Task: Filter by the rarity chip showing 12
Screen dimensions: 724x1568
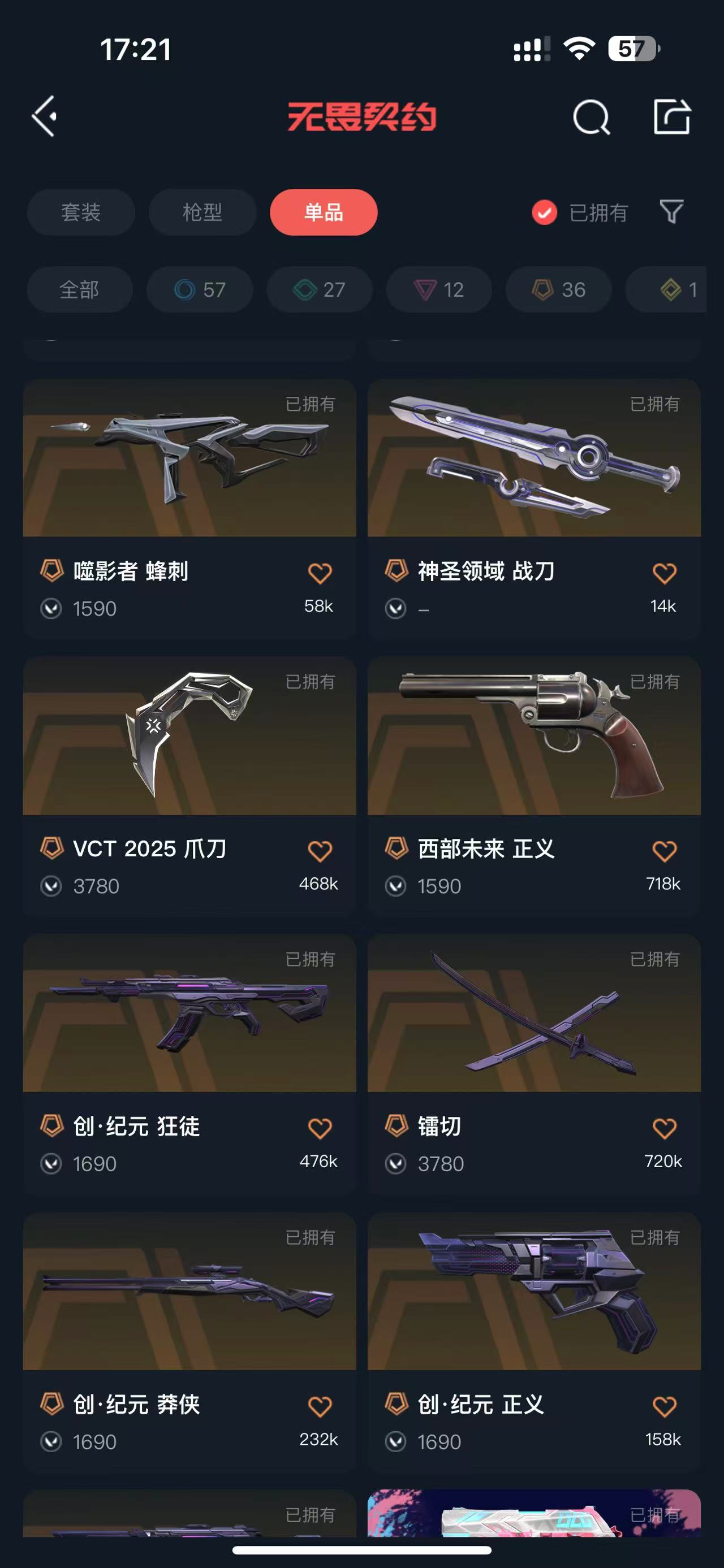Action: 438,290
